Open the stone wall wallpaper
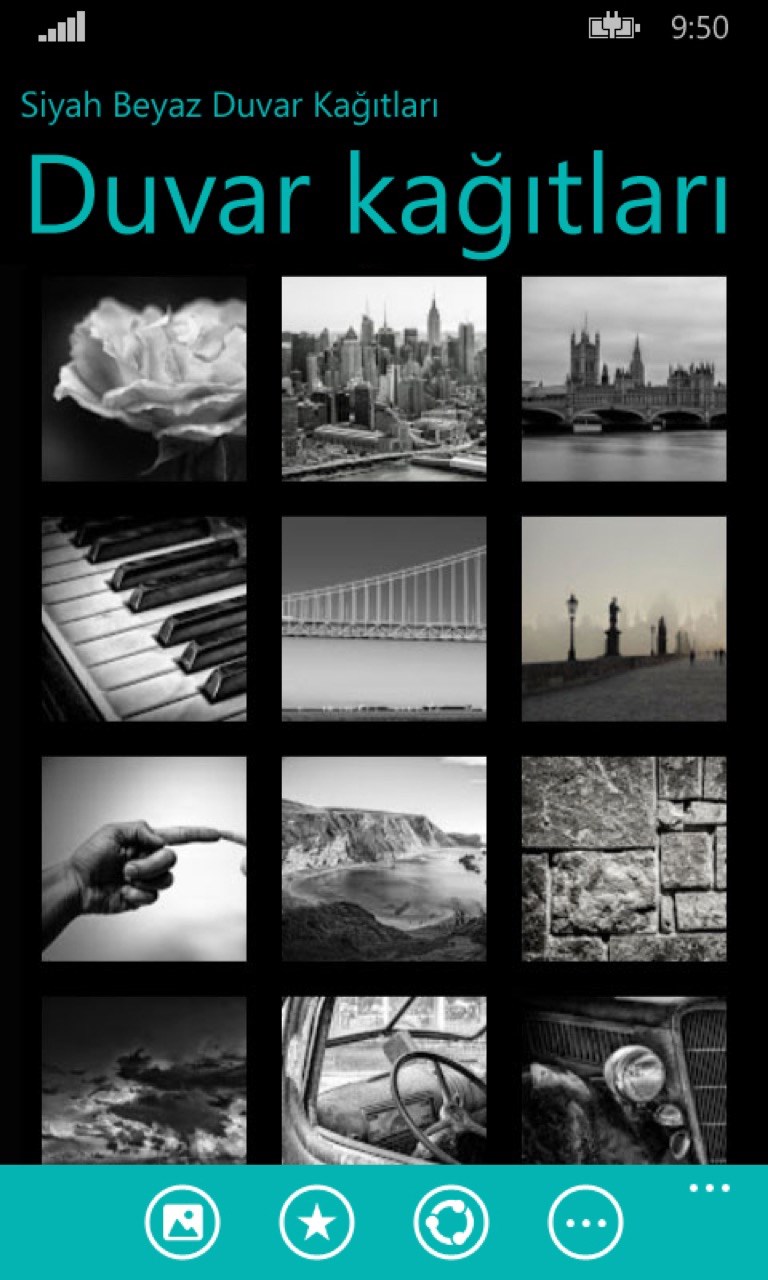Image resolution: width=768 pixels, height=1280 pixels. [x=624, y=859]
